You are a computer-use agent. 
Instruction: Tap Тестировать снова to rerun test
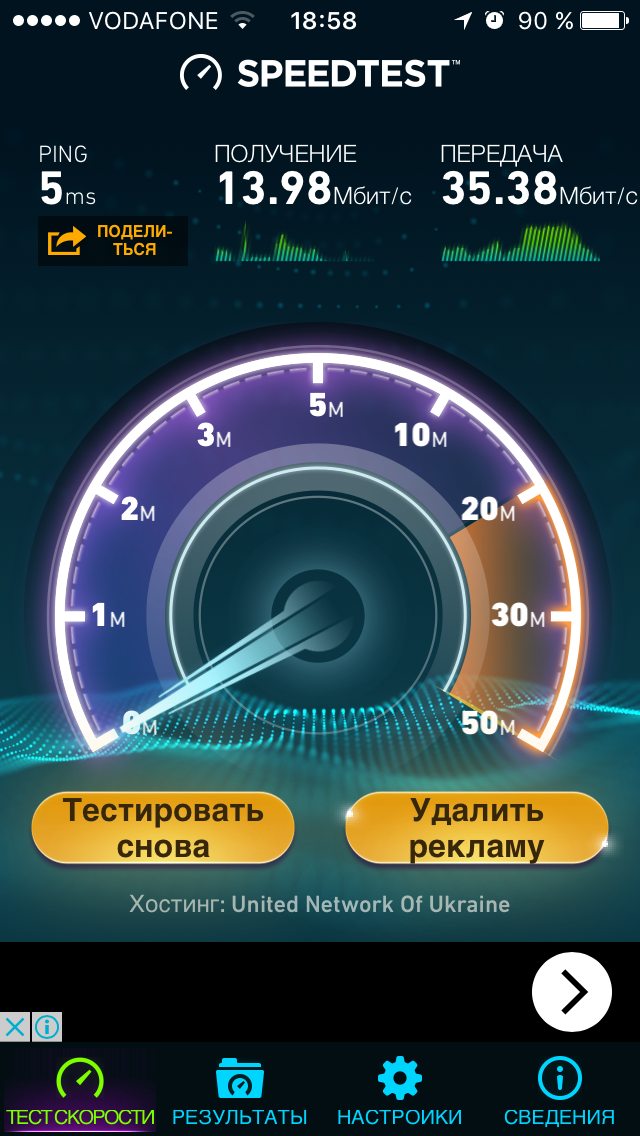pyautogui.click(x=163, y=828)
